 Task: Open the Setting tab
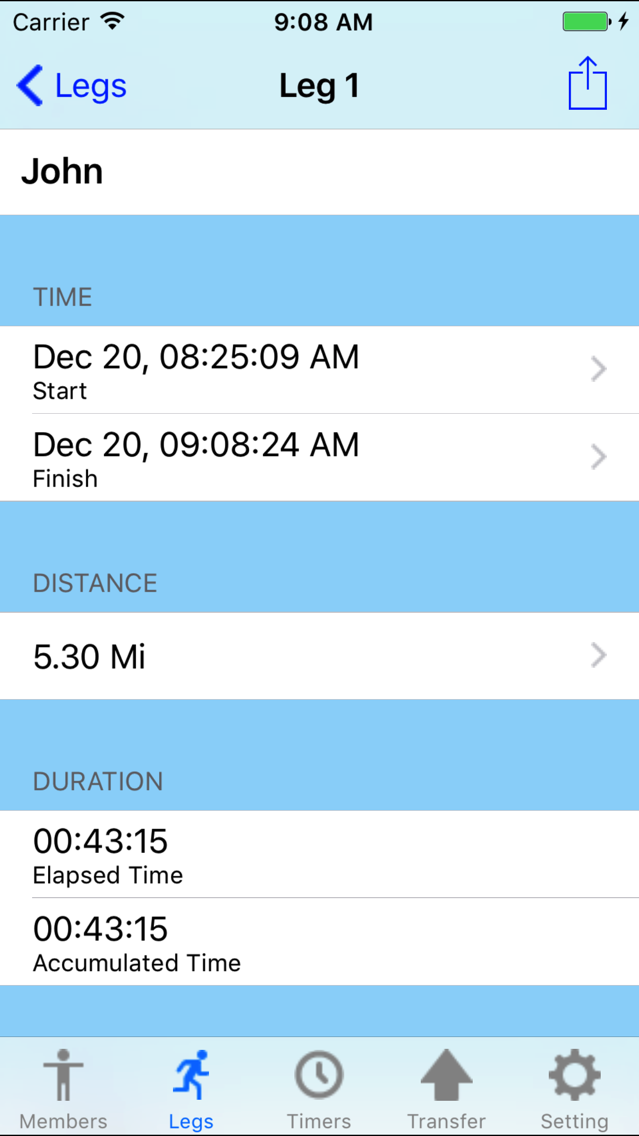click(x=575, y=1087)
